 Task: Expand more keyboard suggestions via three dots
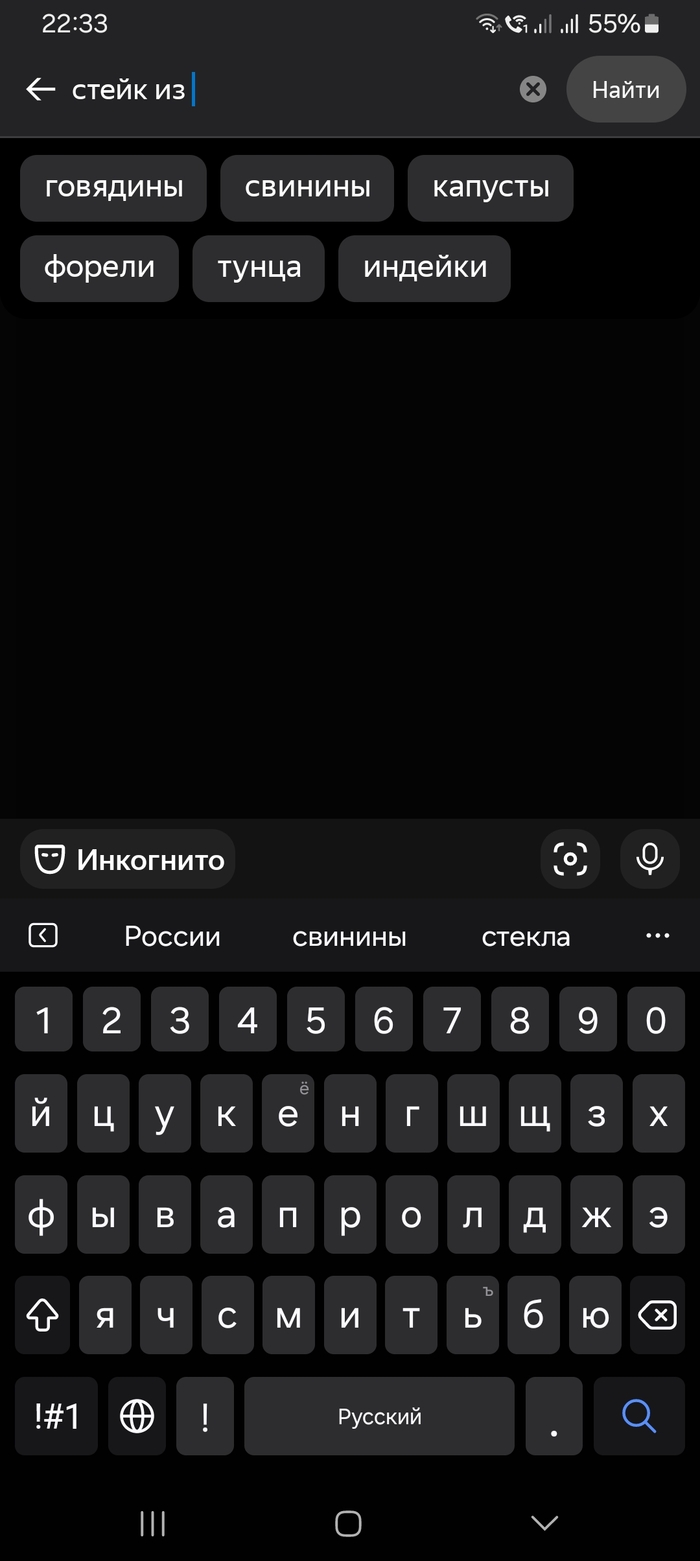[x=657, y=936]
